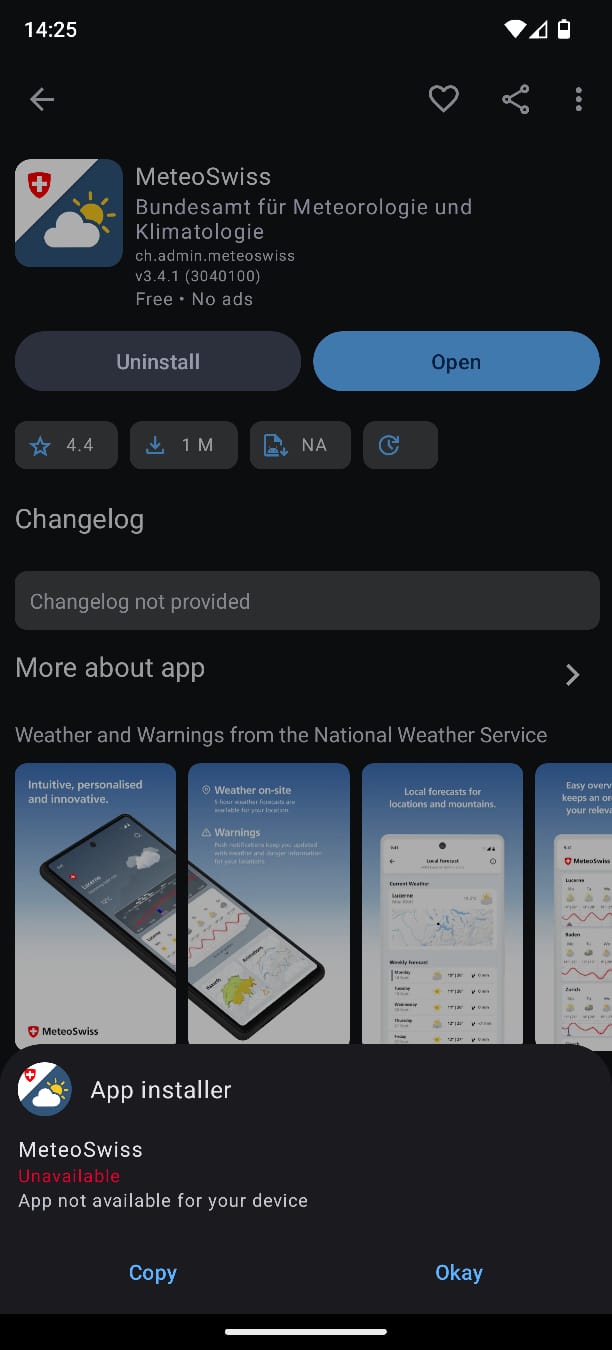The height and width of the screenshot is (1350, 612).
Task: Copy the App installer error message
Action: [152, 1272]
